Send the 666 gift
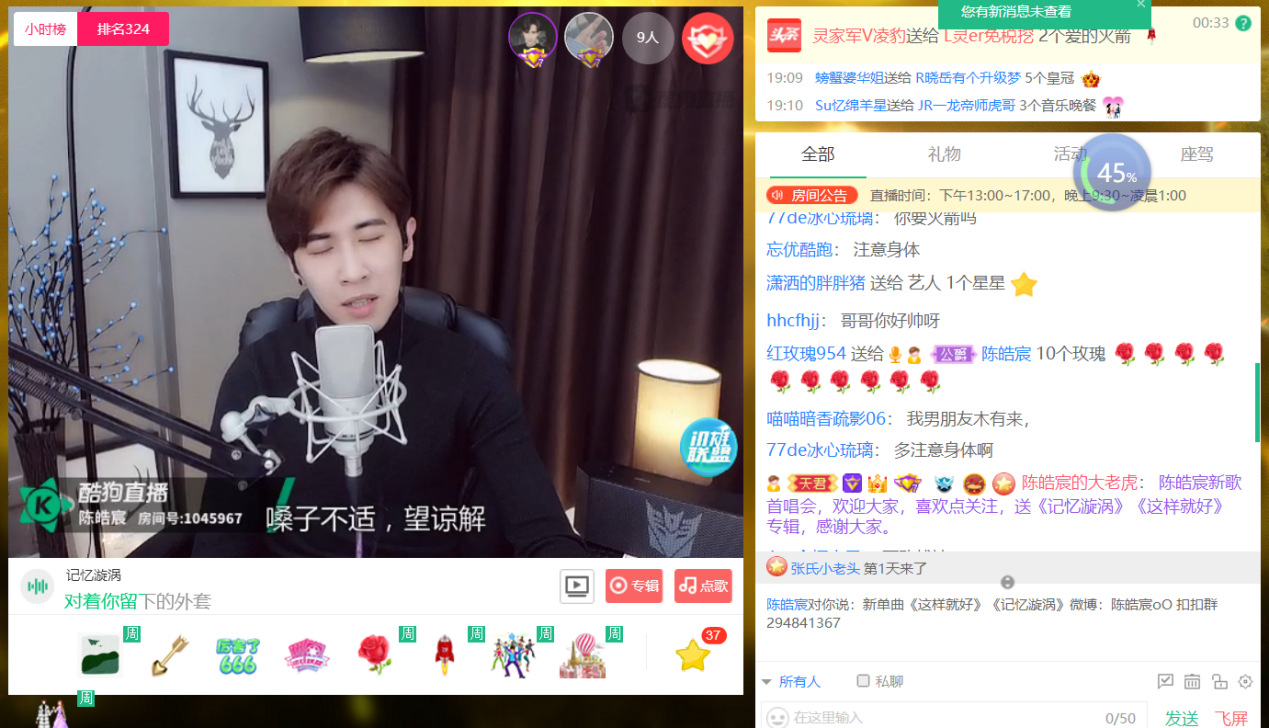 [x=238, y=655]
